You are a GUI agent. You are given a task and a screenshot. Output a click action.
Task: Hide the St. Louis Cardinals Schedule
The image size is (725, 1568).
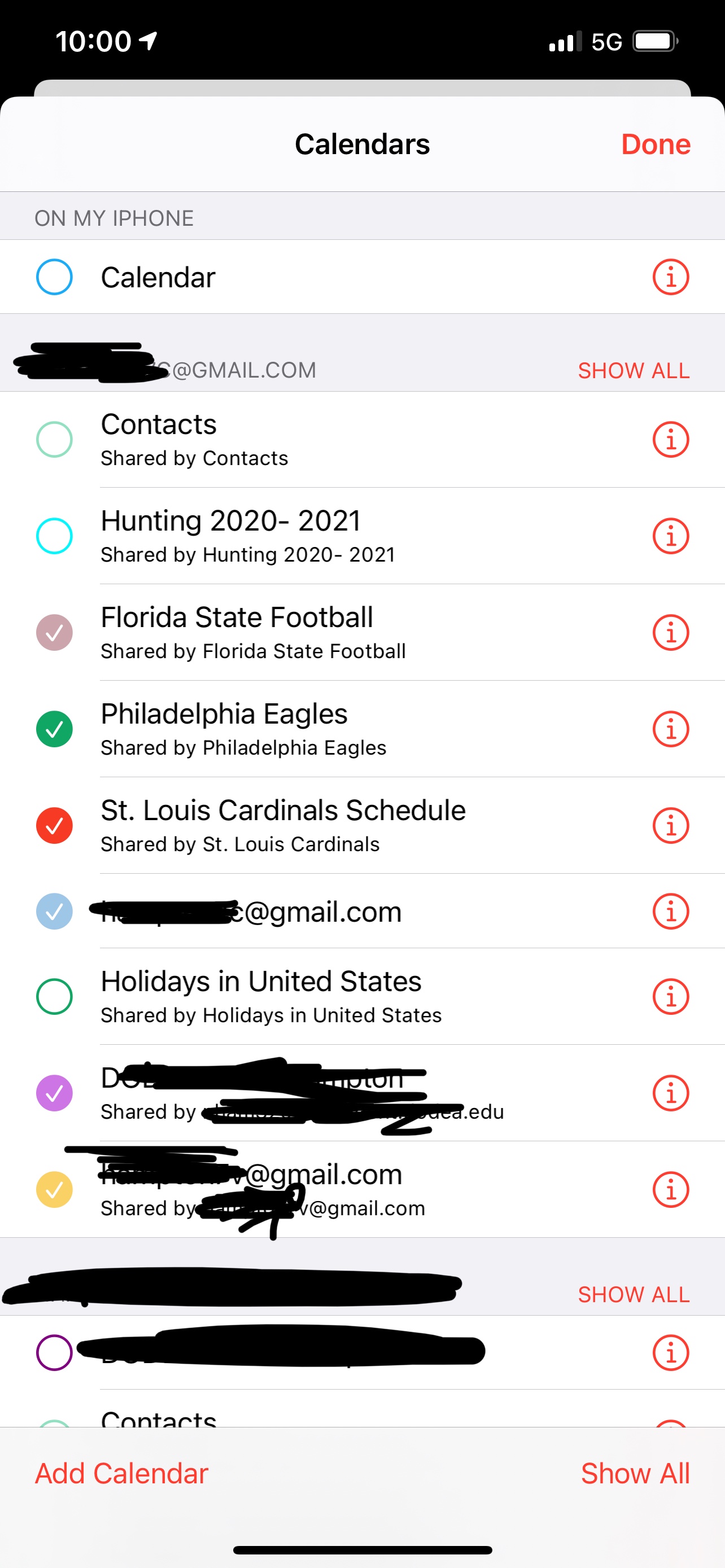click(54, 825)
